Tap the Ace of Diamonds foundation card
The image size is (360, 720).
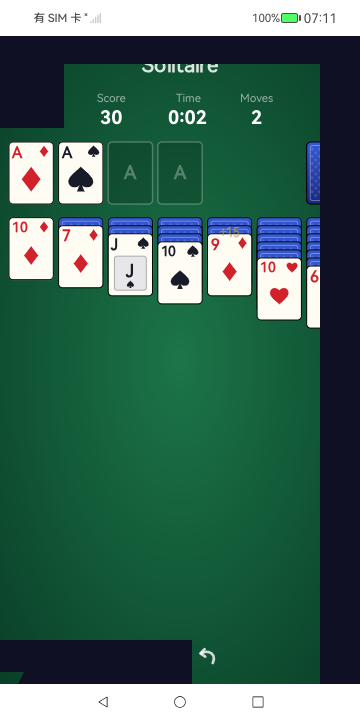tap(31, 173)
